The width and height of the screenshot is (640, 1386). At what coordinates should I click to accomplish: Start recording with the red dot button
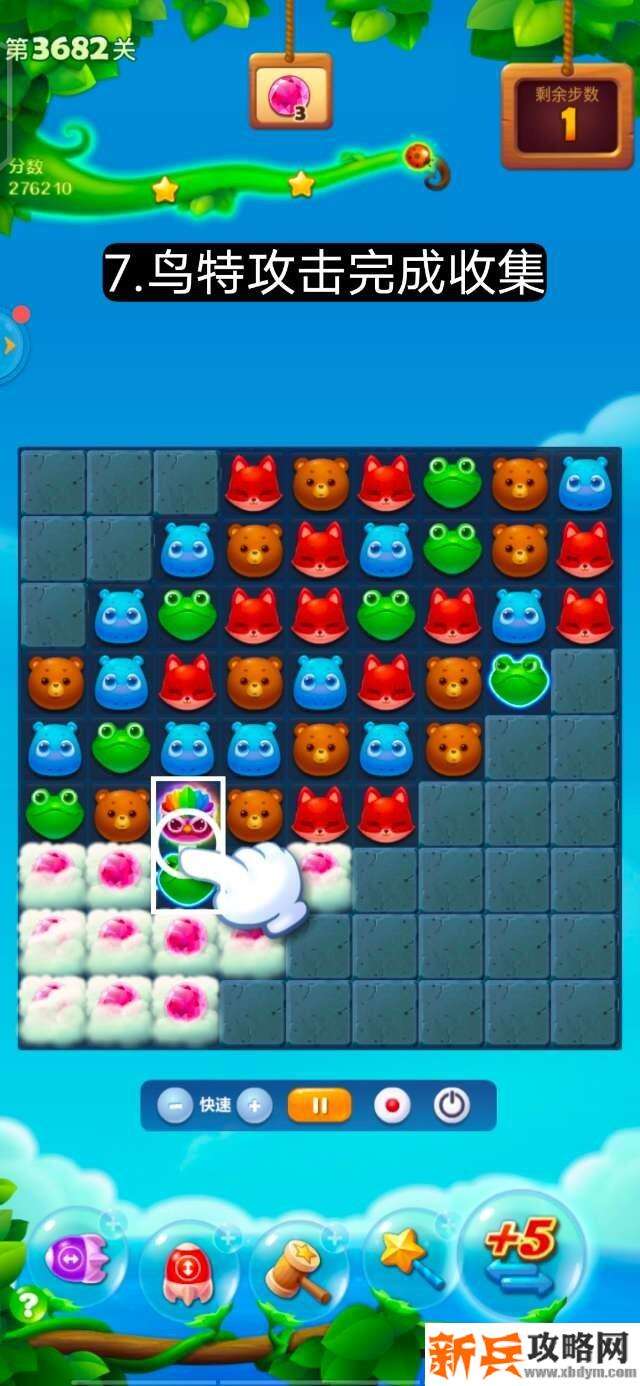click(x=392, y=1106)
